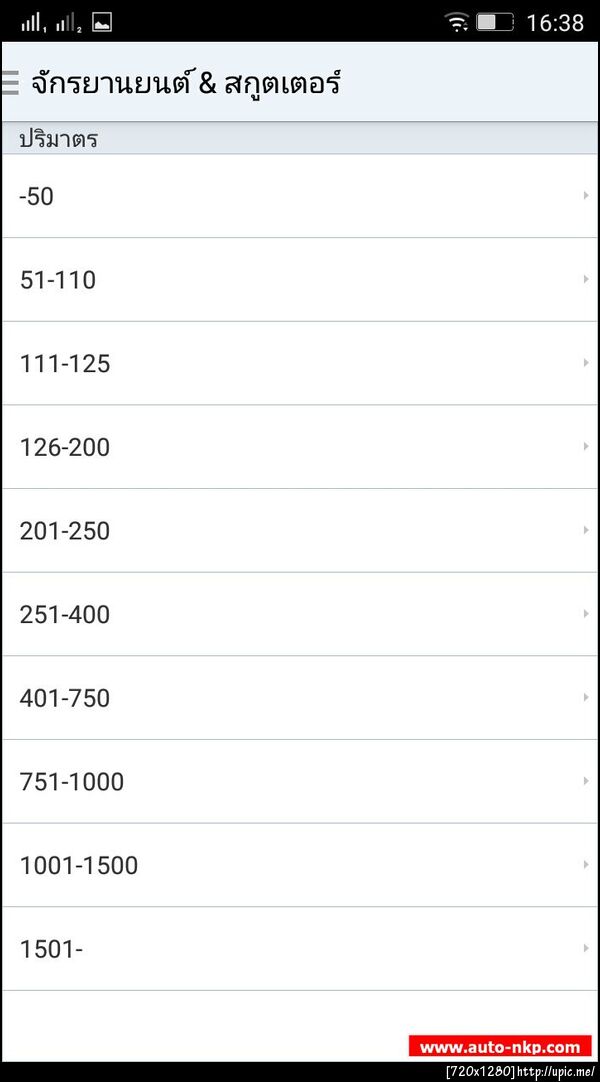Choose the 401-750 displacement range
This screenshot has height=1082, width=600.
300,698
